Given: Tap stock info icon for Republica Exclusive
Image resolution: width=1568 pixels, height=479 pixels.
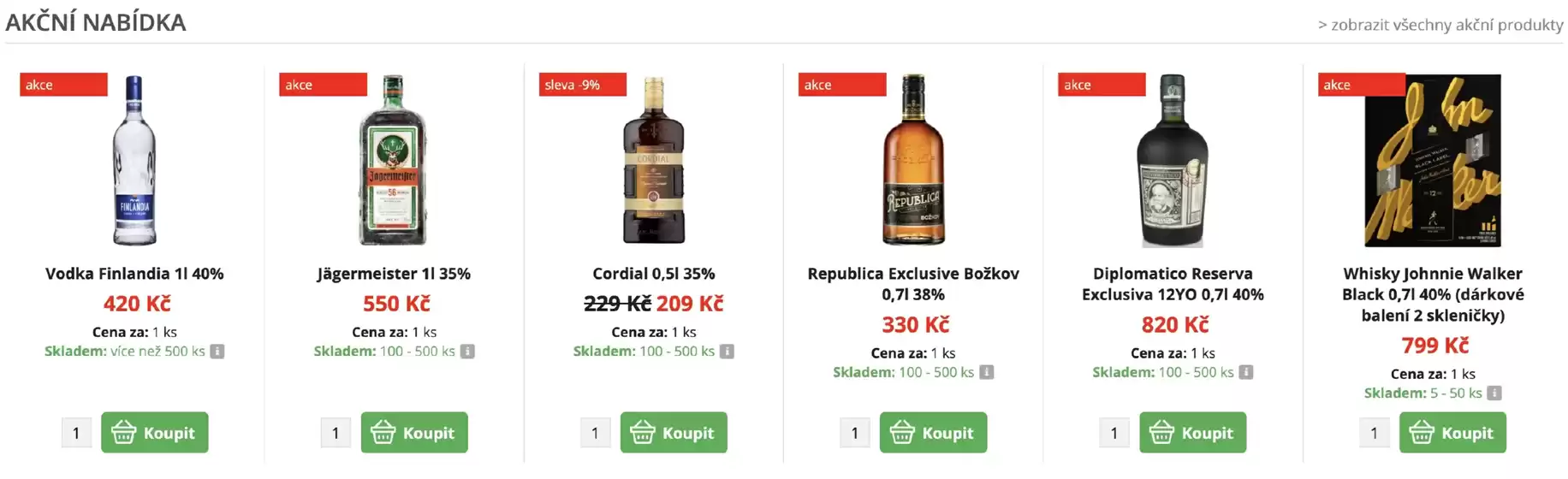Looking at the screenshot, I should pyautogui.click(x=987, y=372).
